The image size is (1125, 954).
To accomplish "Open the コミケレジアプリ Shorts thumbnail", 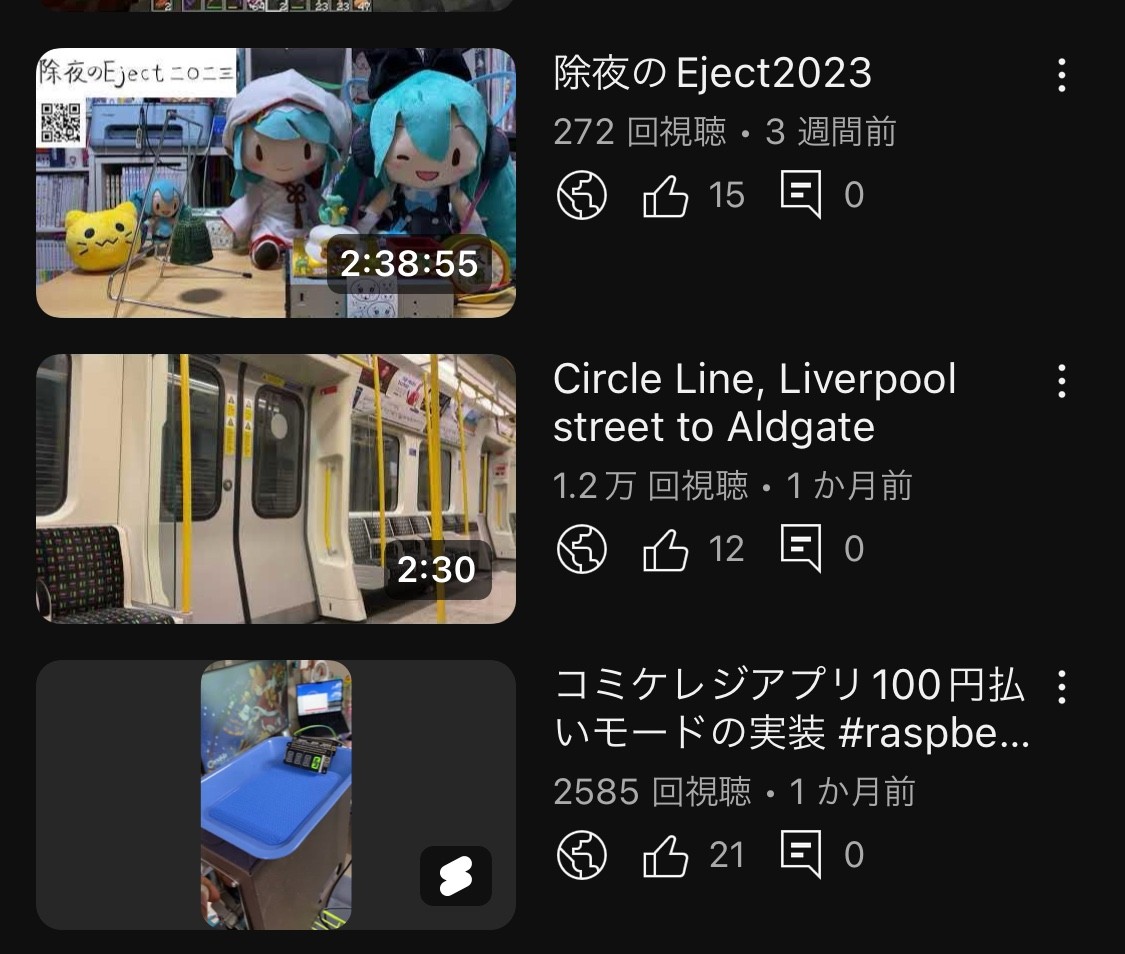I will click(x=275, y=795).
